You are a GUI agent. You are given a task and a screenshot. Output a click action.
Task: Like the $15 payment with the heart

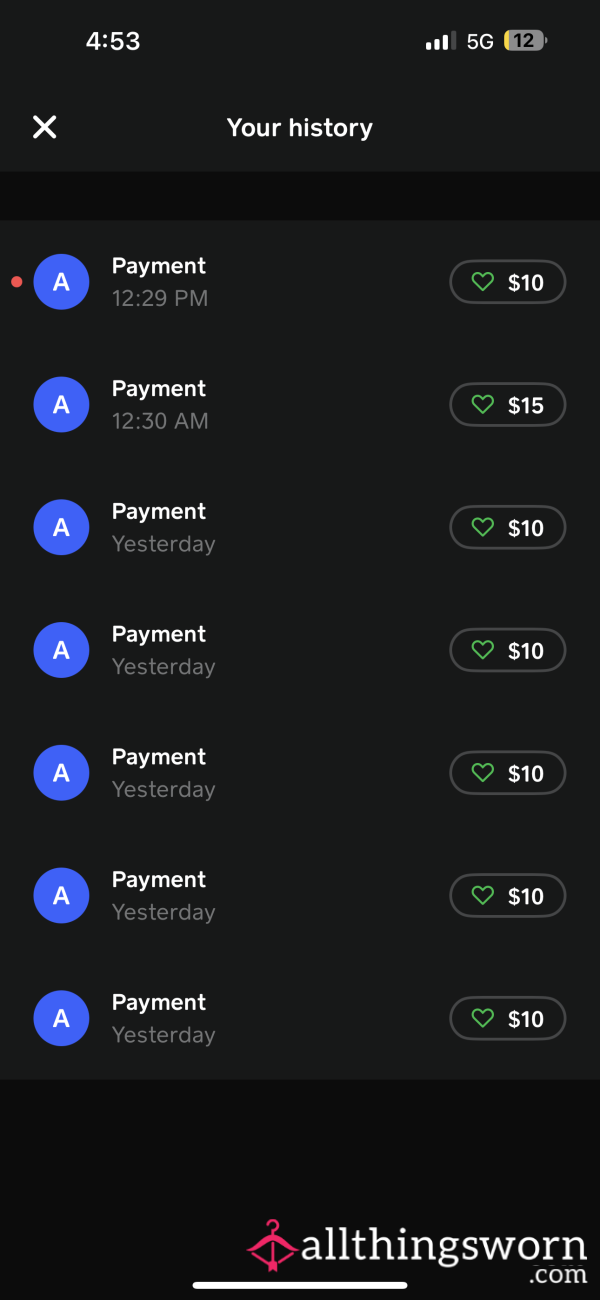(508, 405)
